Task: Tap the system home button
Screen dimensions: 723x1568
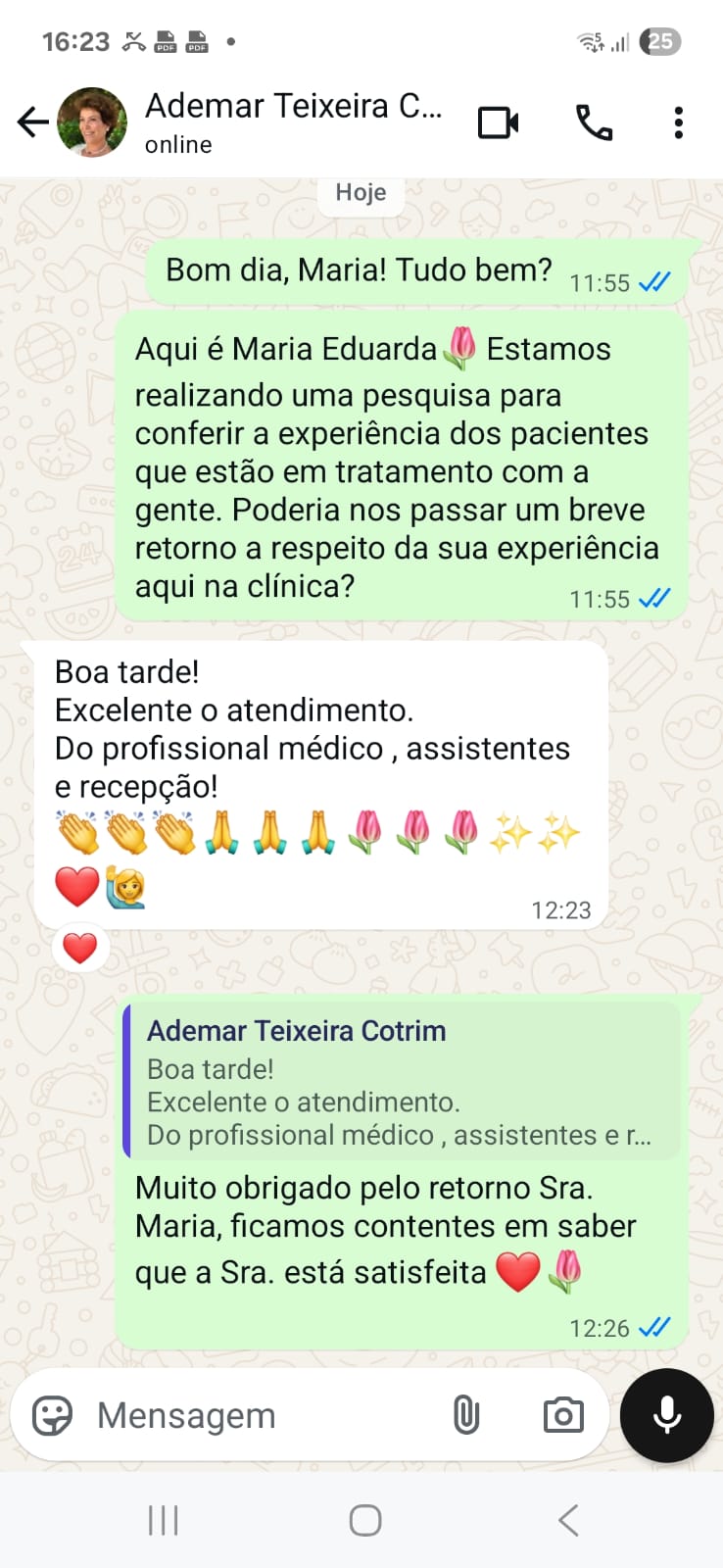Action: point(364,1521)
